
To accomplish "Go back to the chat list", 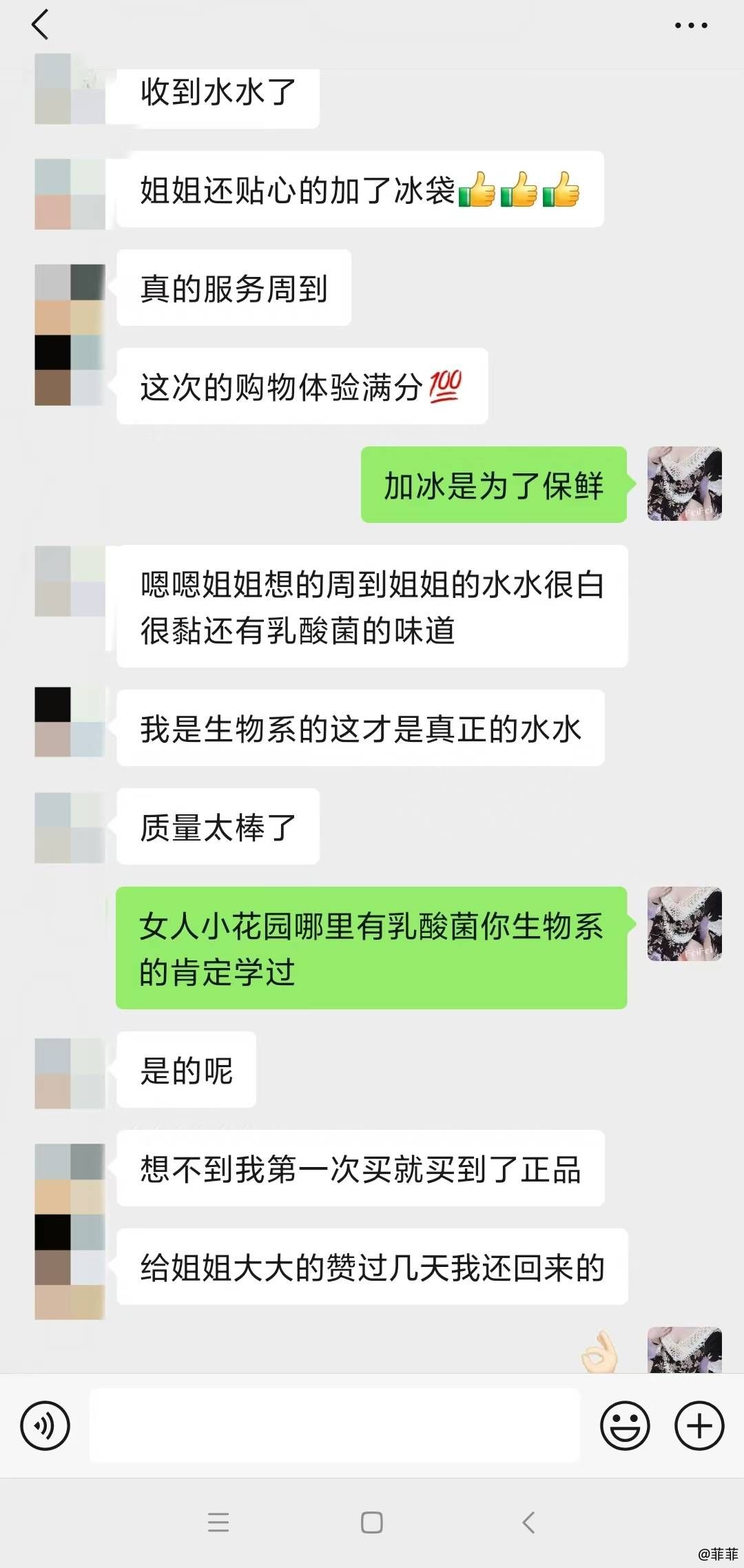I will pos(40,25).
